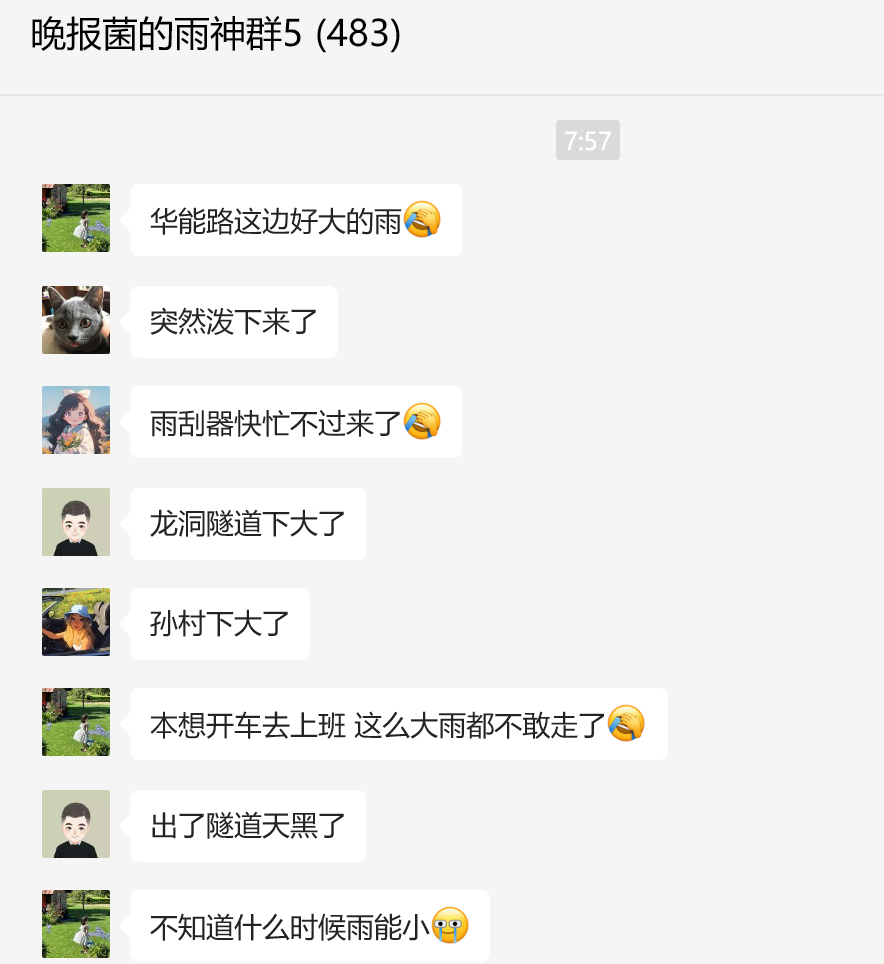
Task: Open avatar of sender of "华能路这边好大的雨"
Action: point(76,218)
